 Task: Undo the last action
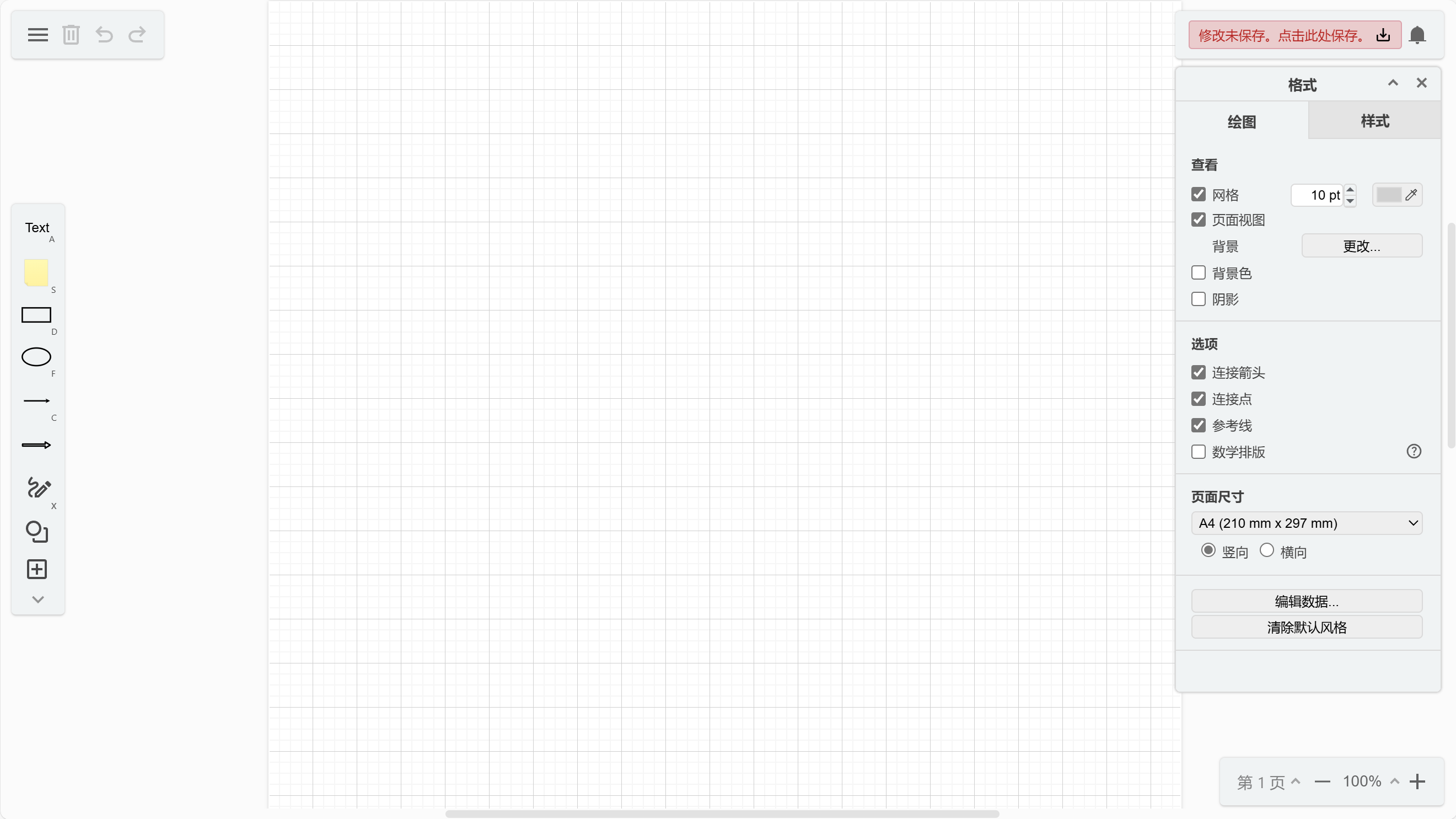click(x=104, y=35)
